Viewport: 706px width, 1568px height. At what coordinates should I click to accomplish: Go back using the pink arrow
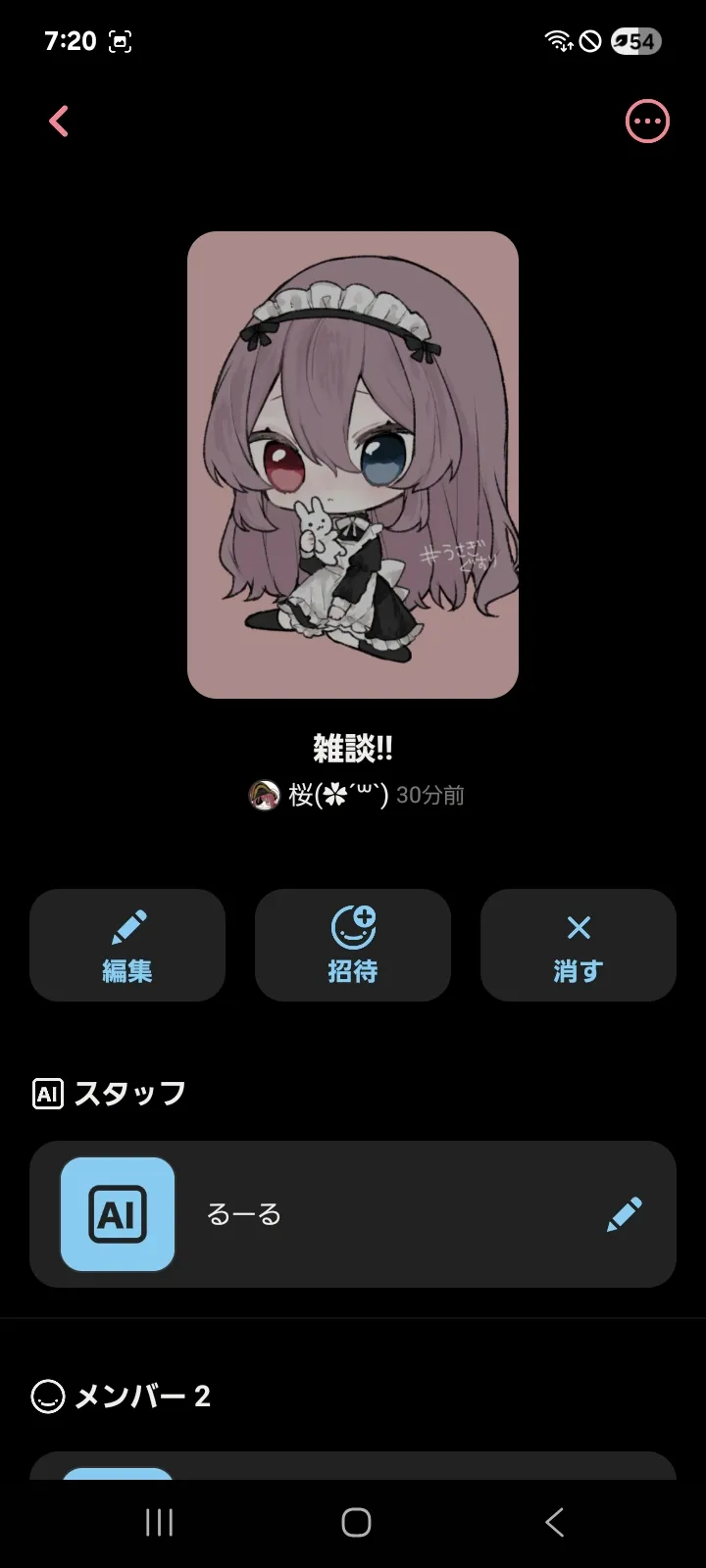click(59, 122)
